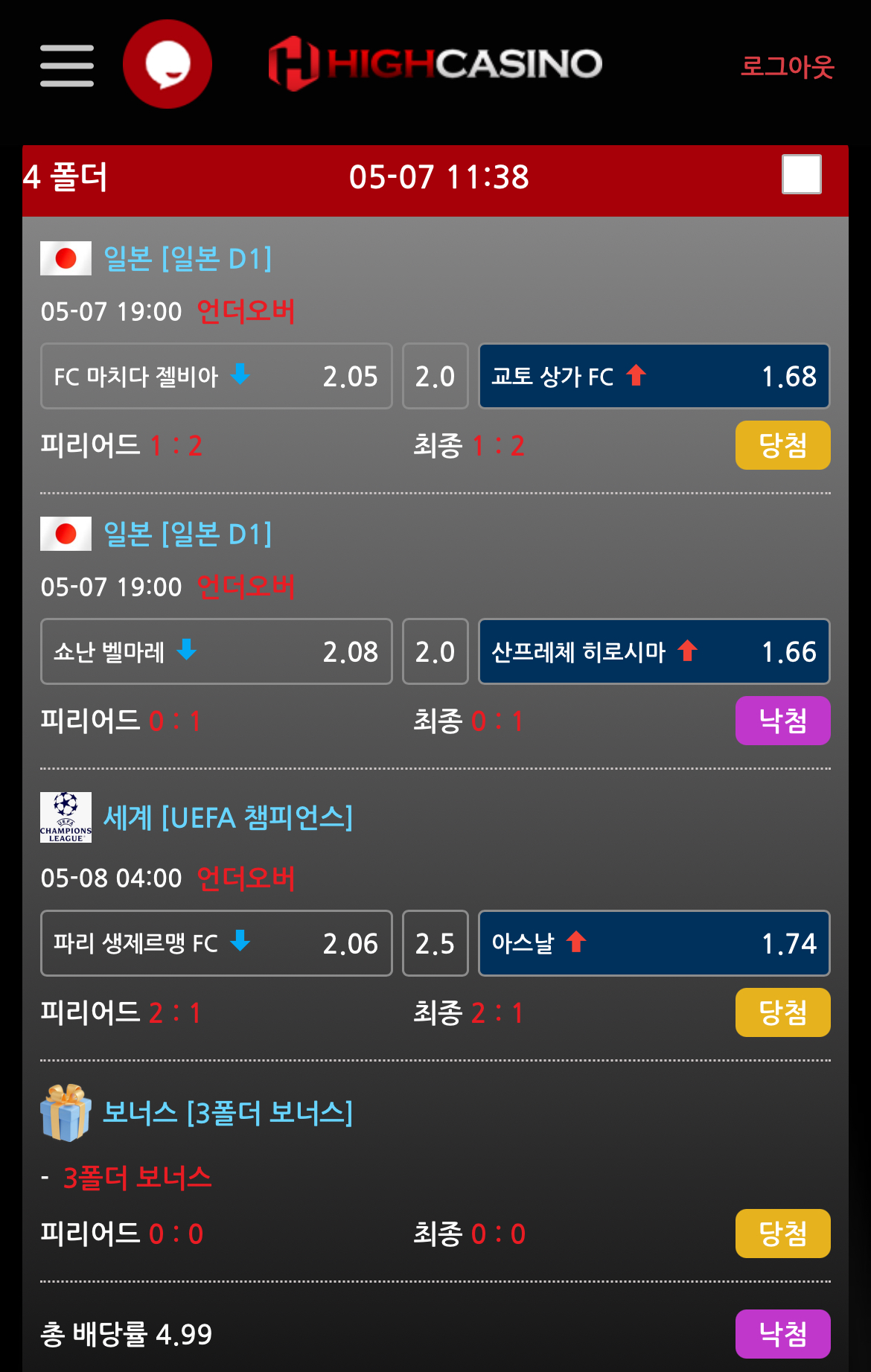
Task: Open the hamburger drawer menu
Action: (x=67, y=66)
